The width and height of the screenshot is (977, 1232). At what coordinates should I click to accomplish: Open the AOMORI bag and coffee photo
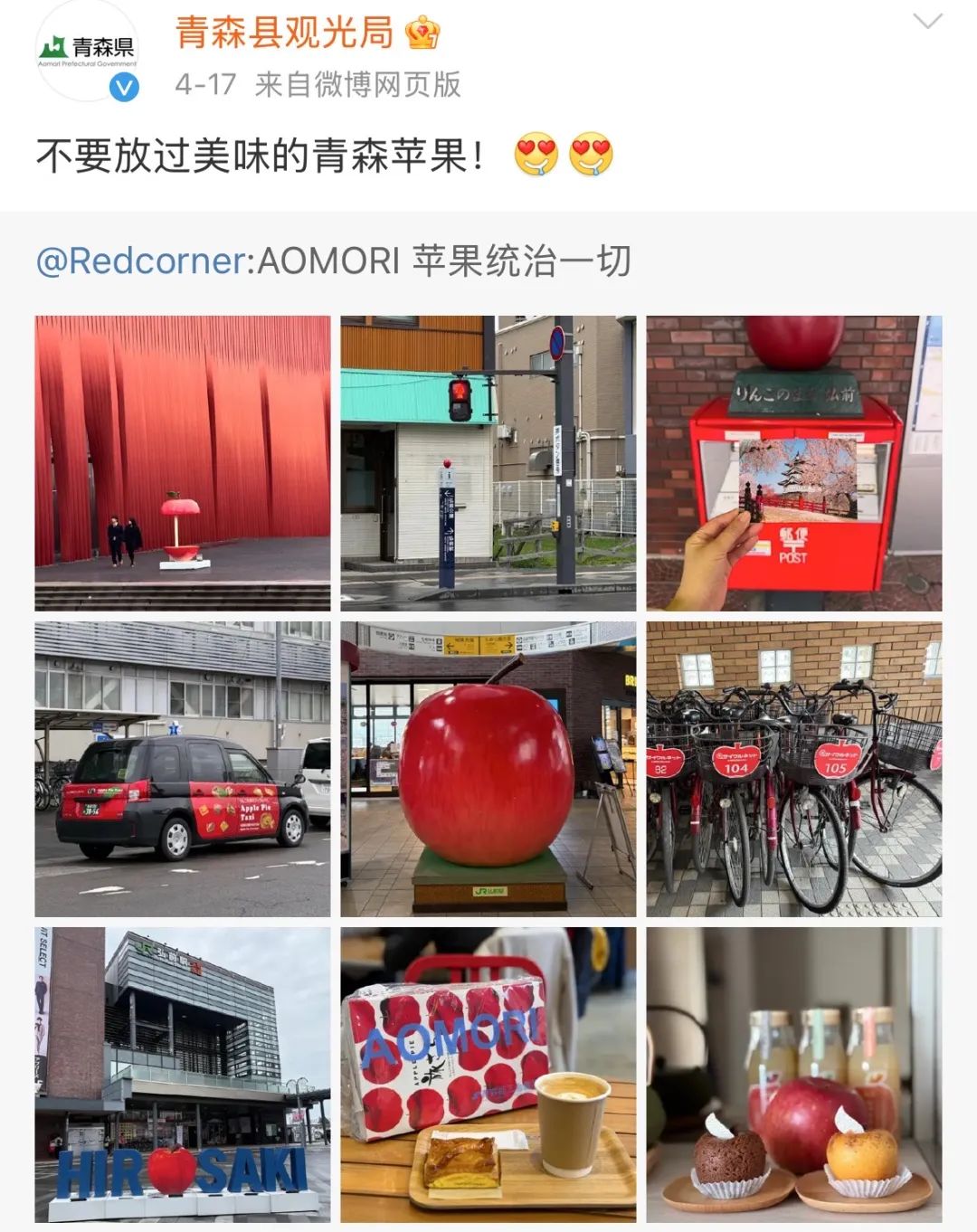click(x=488, y=1075)
